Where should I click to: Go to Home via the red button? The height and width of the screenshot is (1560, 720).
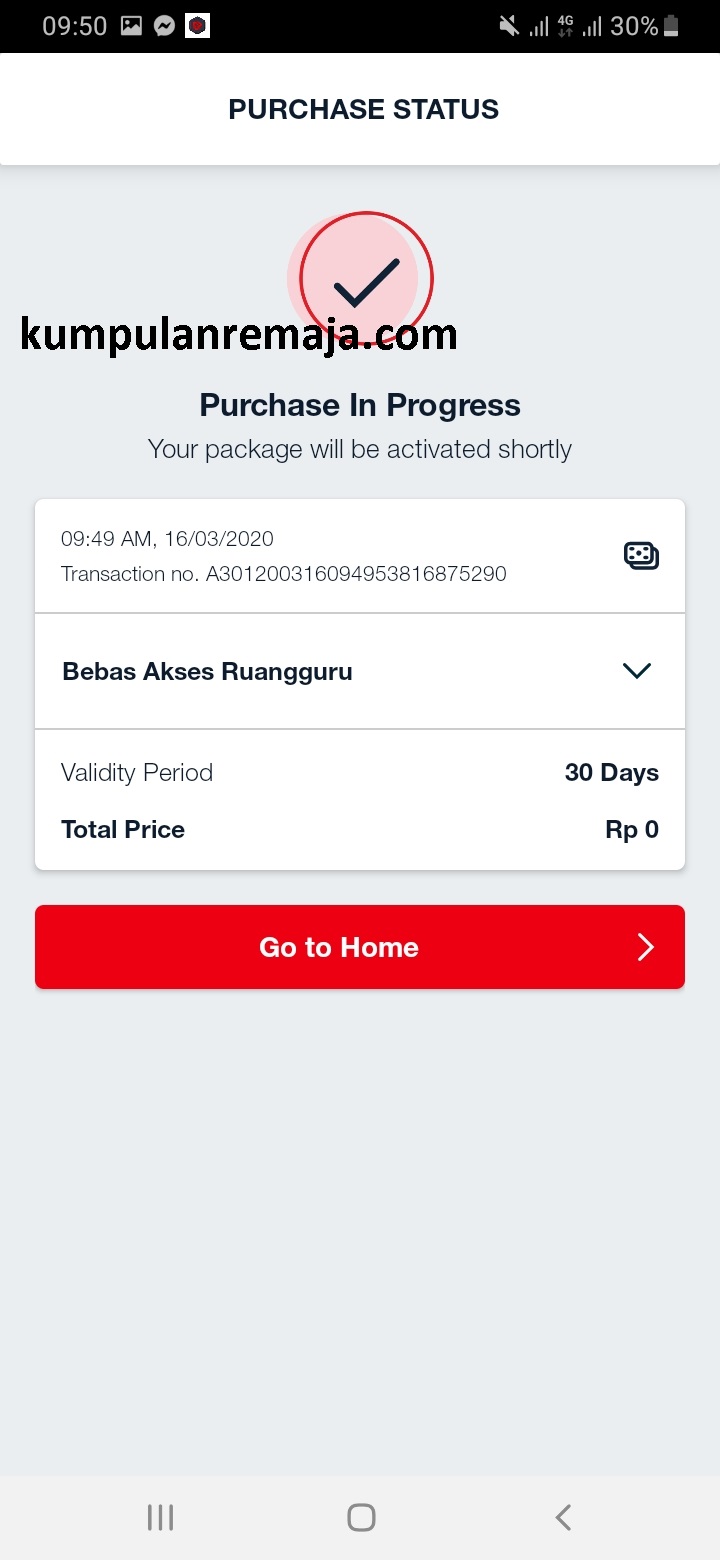(x=360, y=947)
